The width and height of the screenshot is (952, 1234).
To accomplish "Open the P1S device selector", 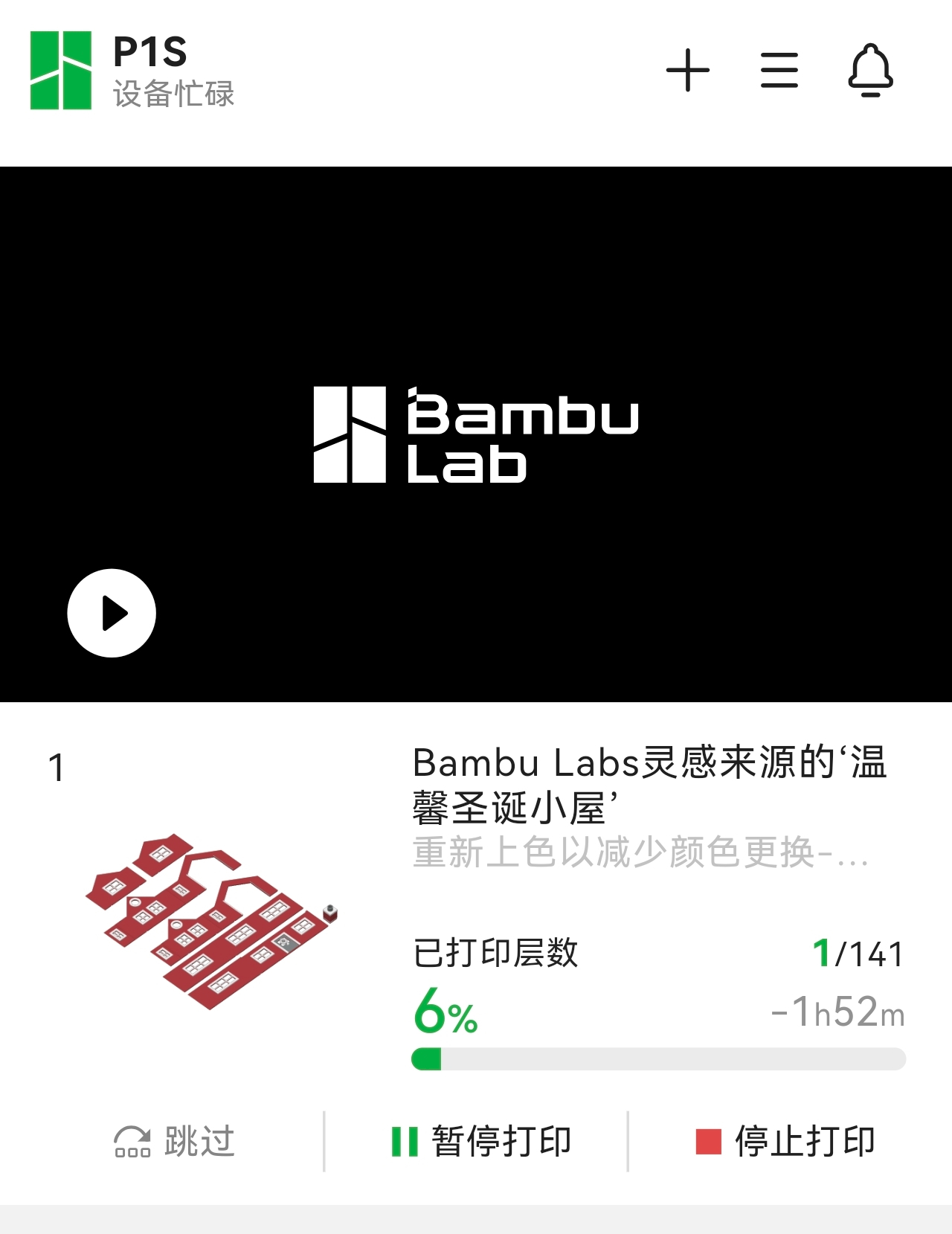I will [149, 71].
